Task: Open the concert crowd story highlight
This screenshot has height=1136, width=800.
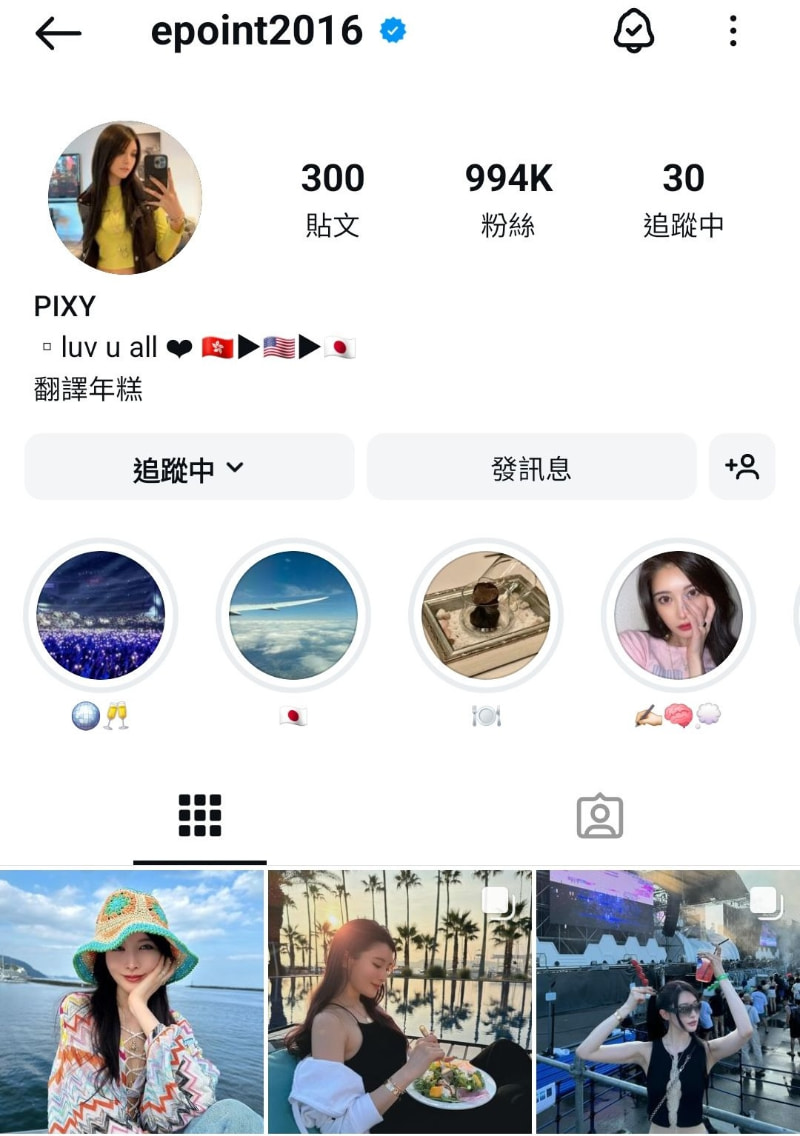Action: [x=100, y=615]
